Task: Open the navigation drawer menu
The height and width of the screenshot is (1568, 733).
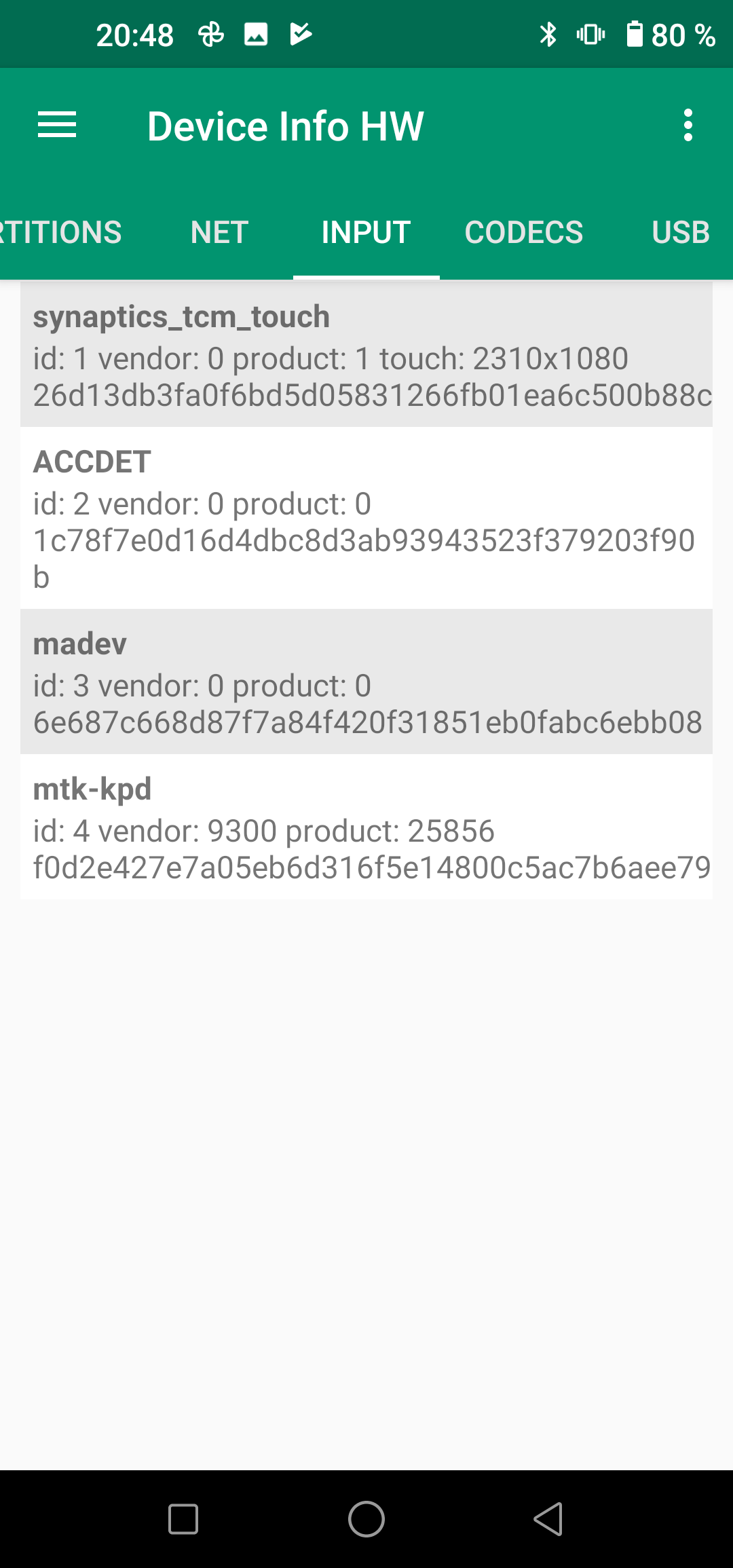Action: click(x=57, y=126)
